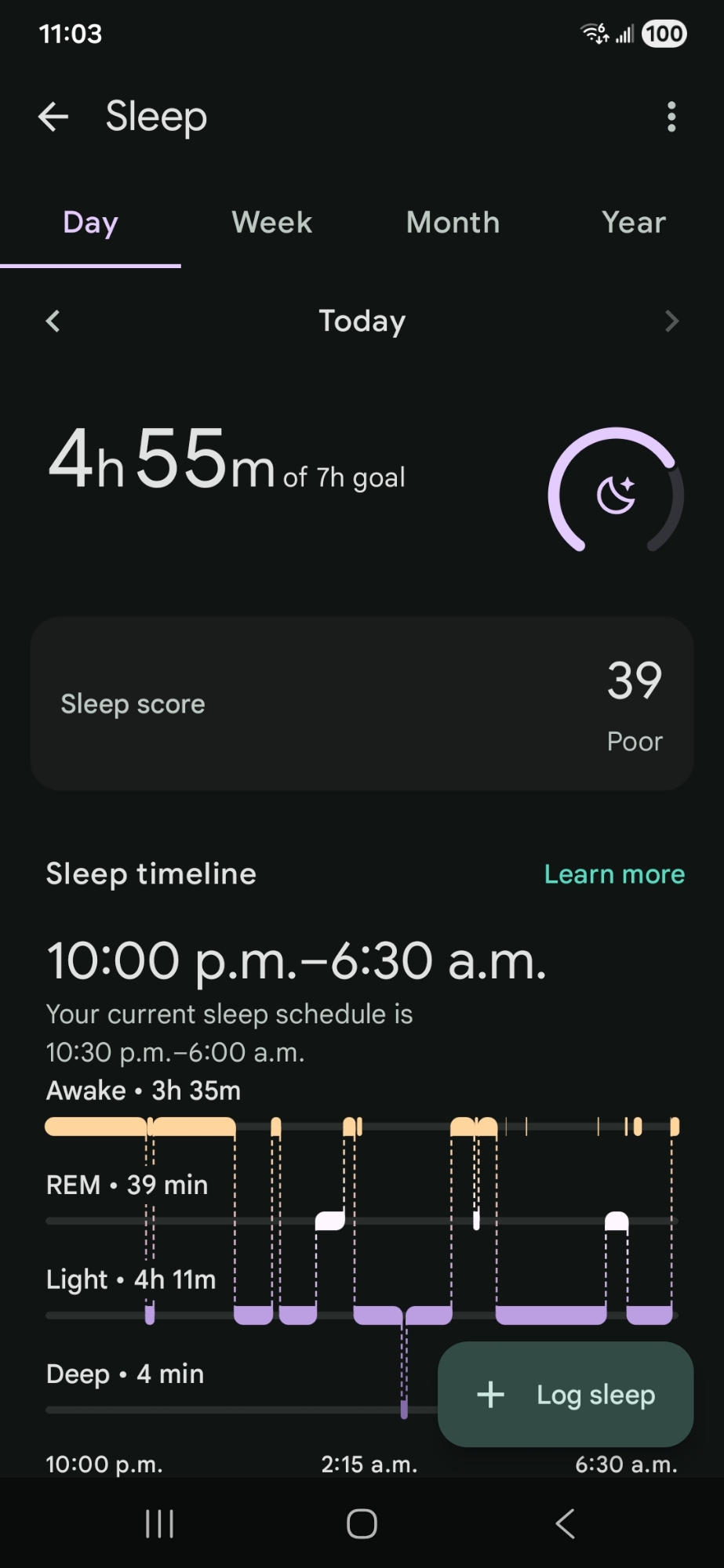
Task: Switch to the Month tab
Action: (x=453, y=223)
